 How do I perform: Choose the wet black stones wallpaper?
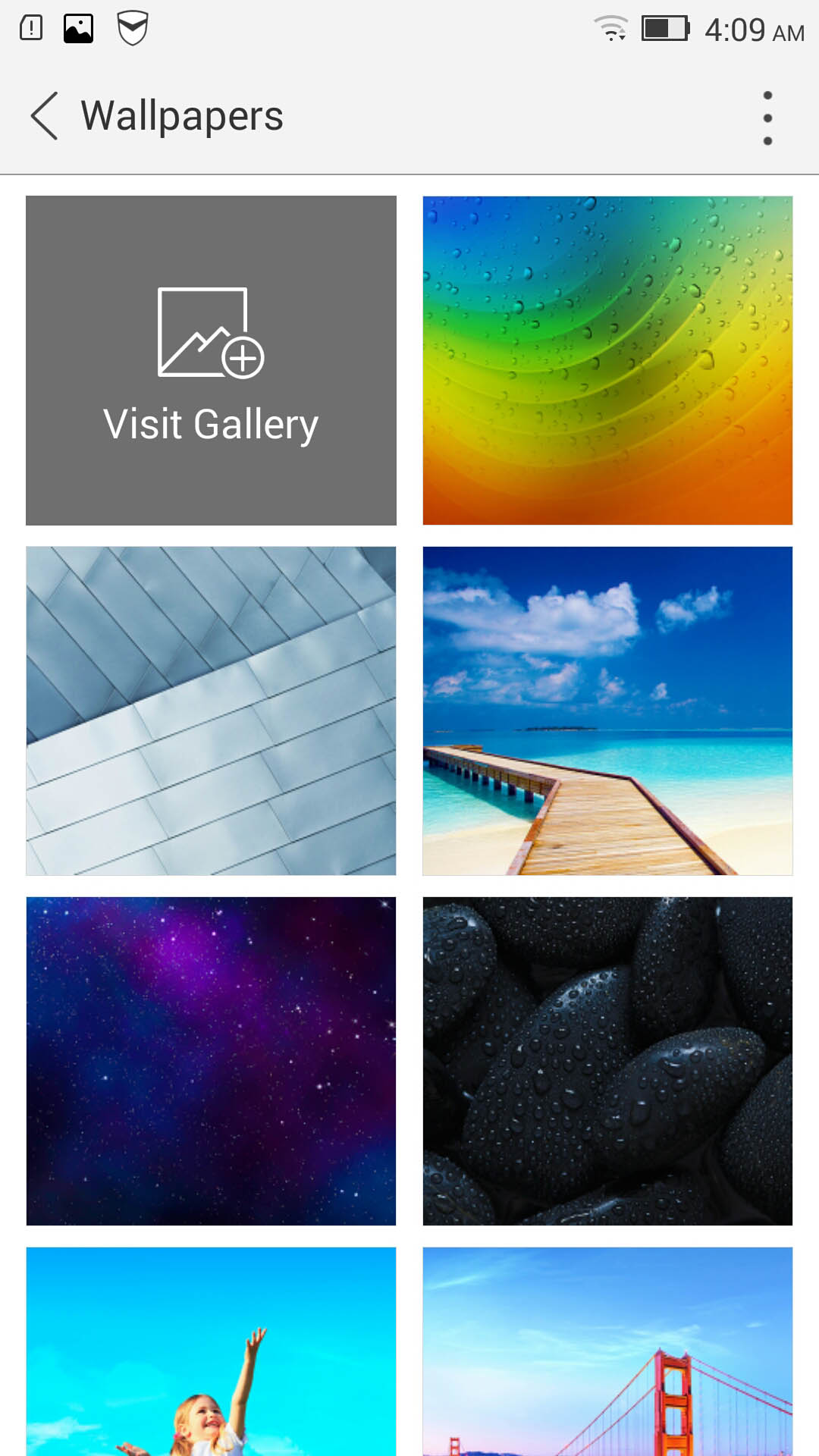[x=607, y=1061]
